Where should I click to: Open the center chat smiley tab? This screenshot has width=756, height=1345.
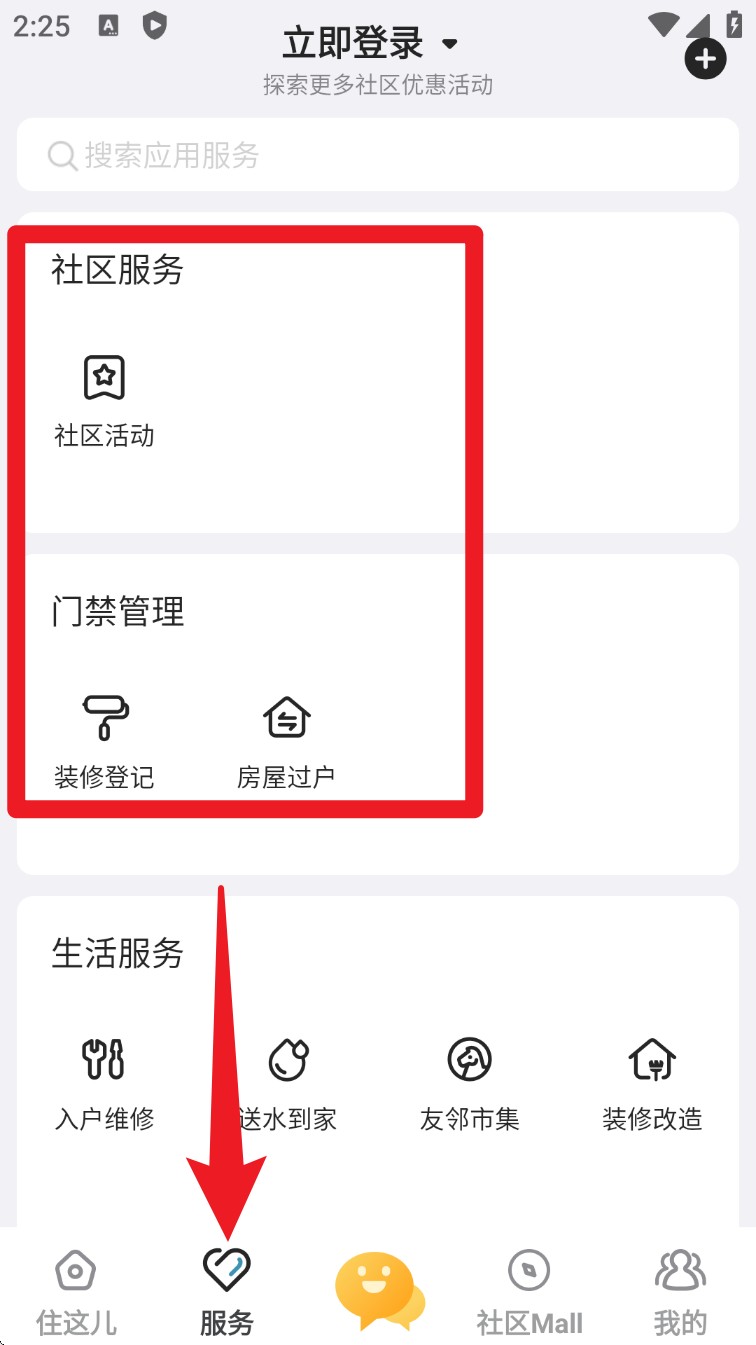click(x=378, y=1290)
